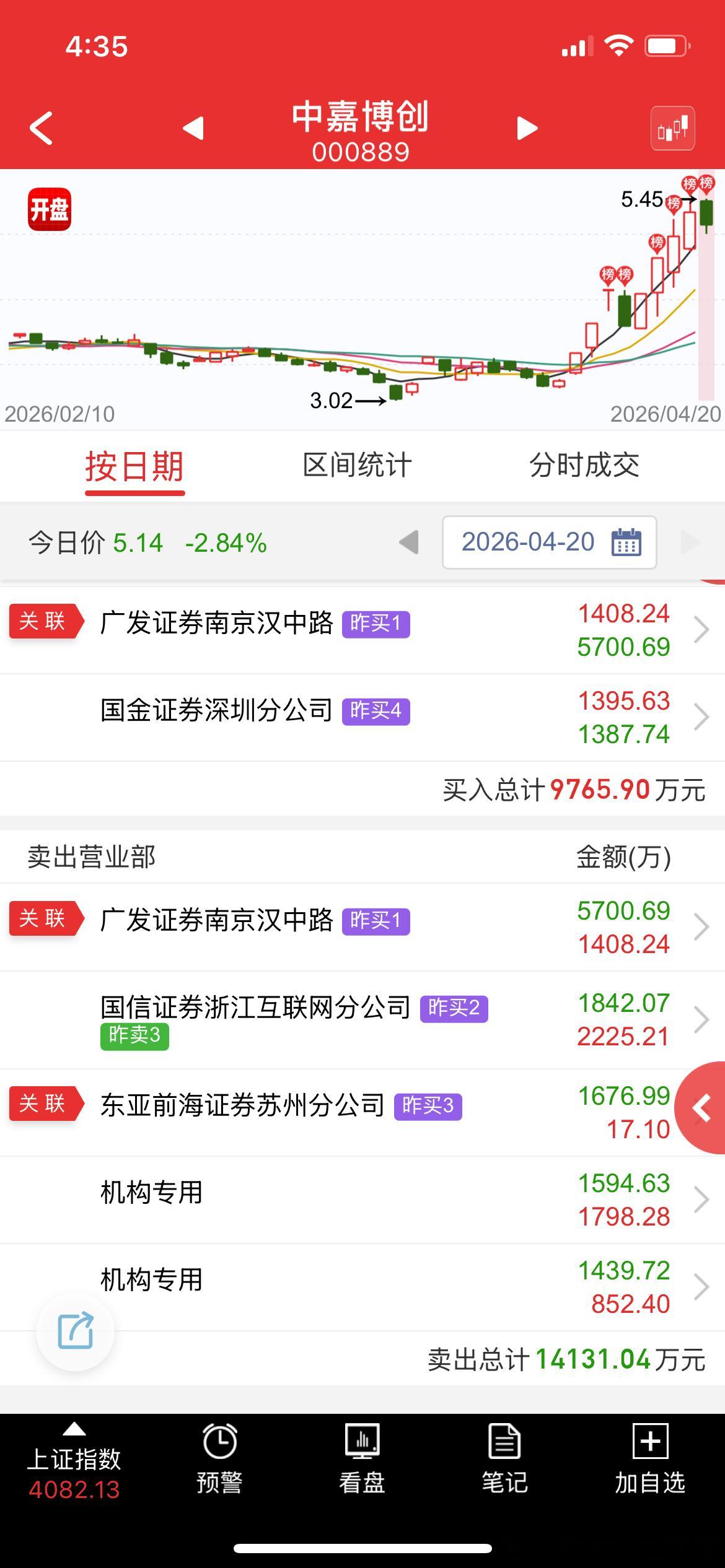
Task: Expand the floating red side arrow panel
Action: pos(702,1108)
